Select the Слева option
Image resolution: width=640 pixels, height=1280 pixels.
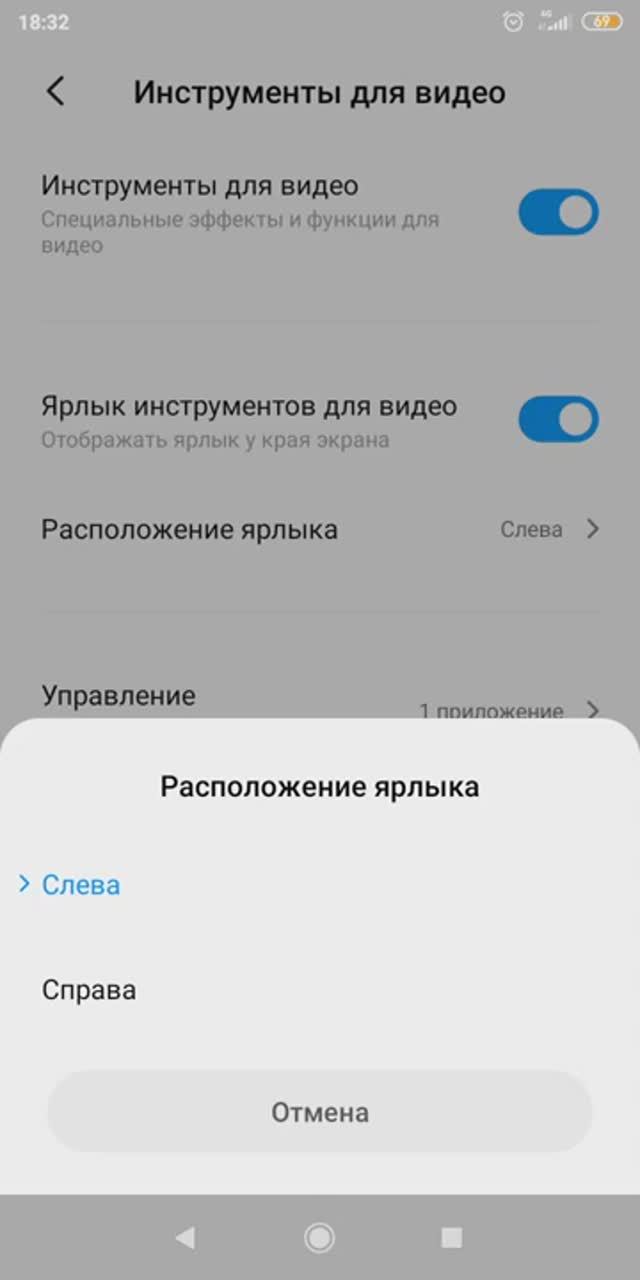(x=82, y=885)
